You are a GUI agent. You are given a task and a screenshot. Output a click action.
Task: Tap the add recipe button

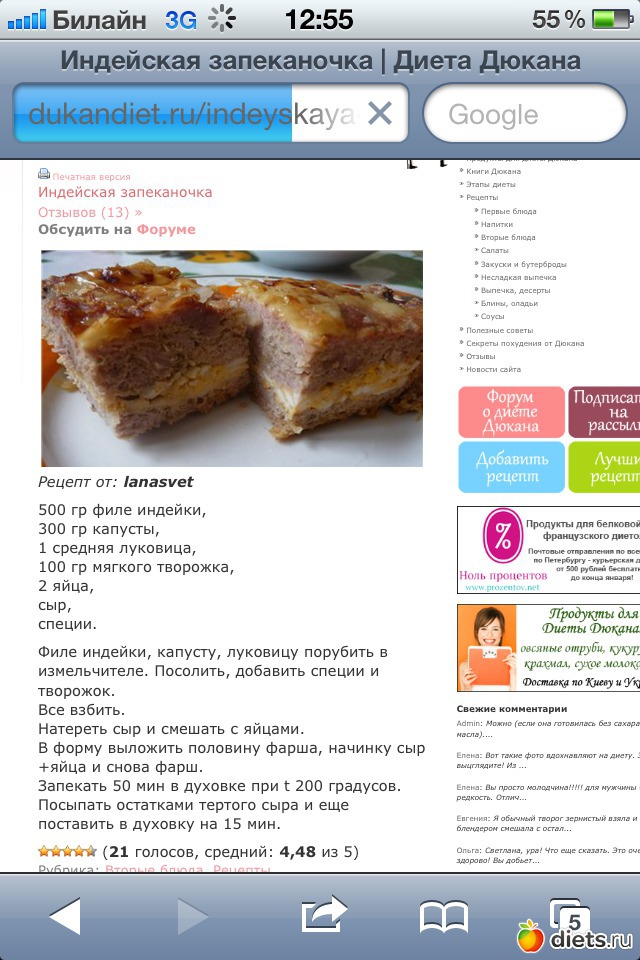coord(511,467)
